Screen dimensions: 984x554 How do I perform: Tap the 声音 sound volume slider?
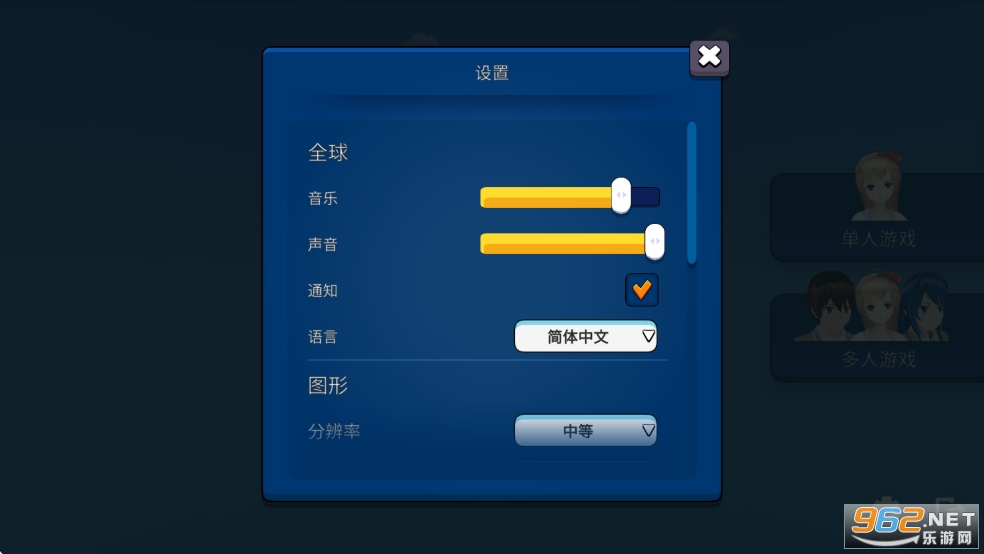pos(569,243)
